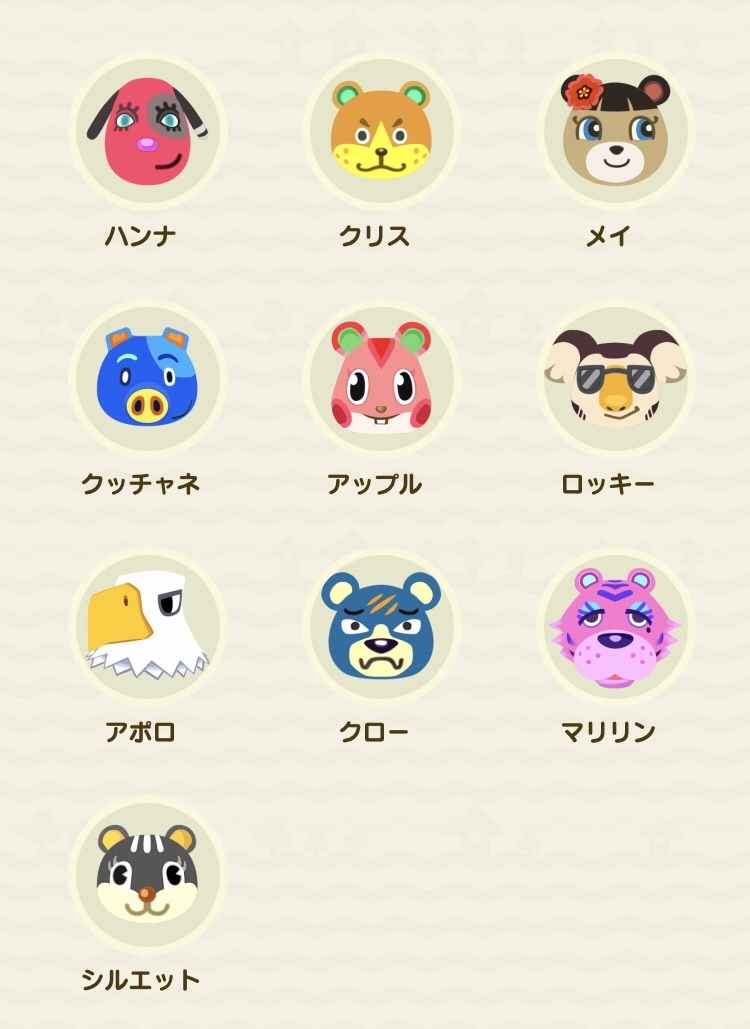Select アップル from the residents

(381, 379)
